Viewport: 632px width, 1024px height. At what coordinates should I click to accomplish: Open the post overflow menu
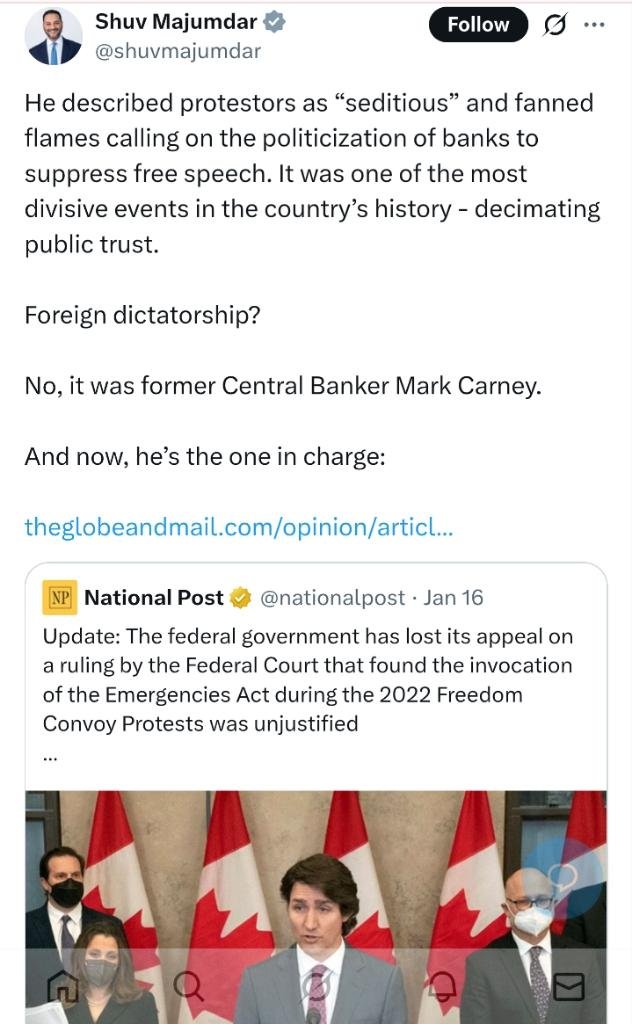coord(594,25)
